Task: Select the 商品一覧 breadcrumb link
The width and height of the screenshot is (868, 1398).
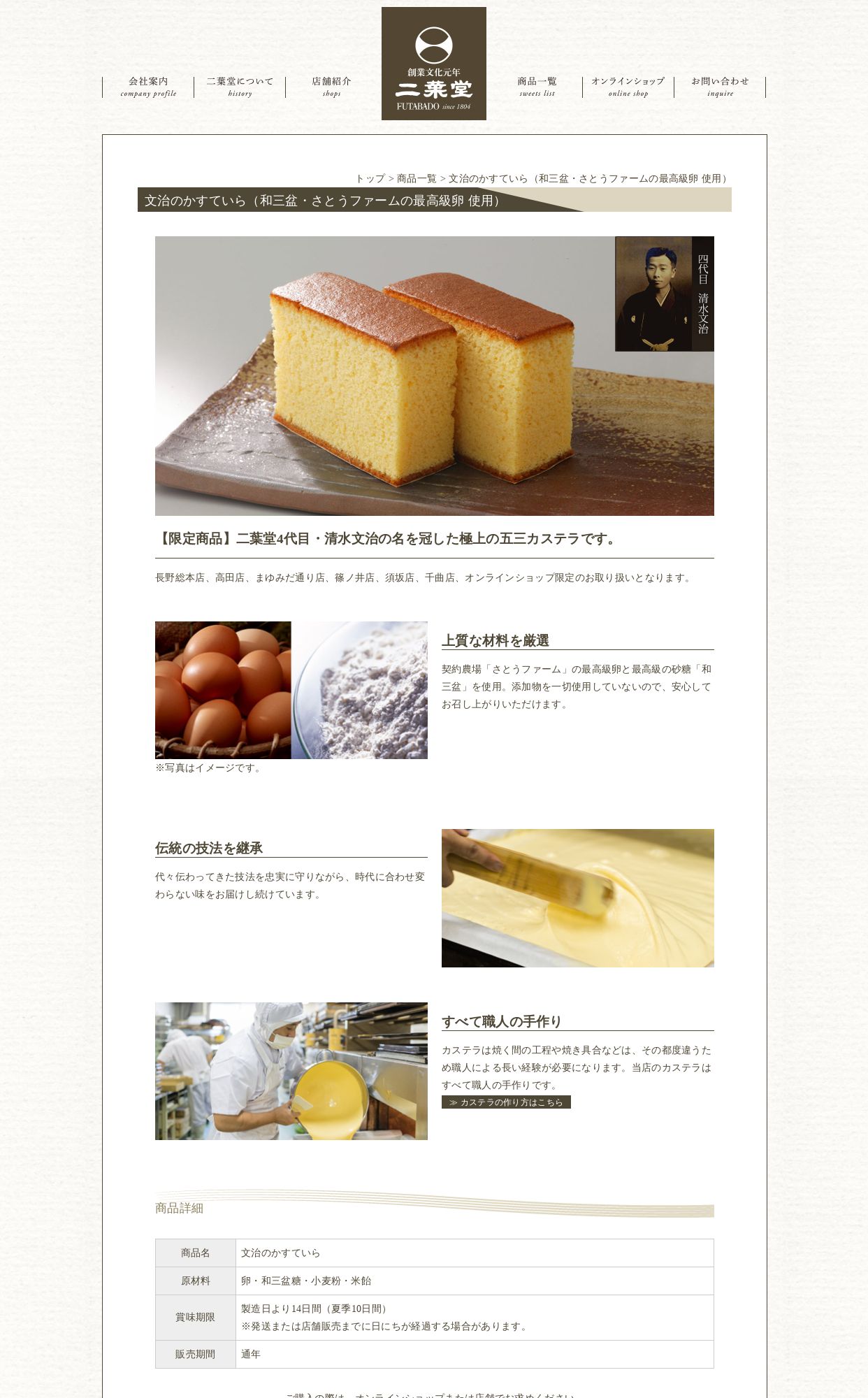Action: tap(417, 179)
